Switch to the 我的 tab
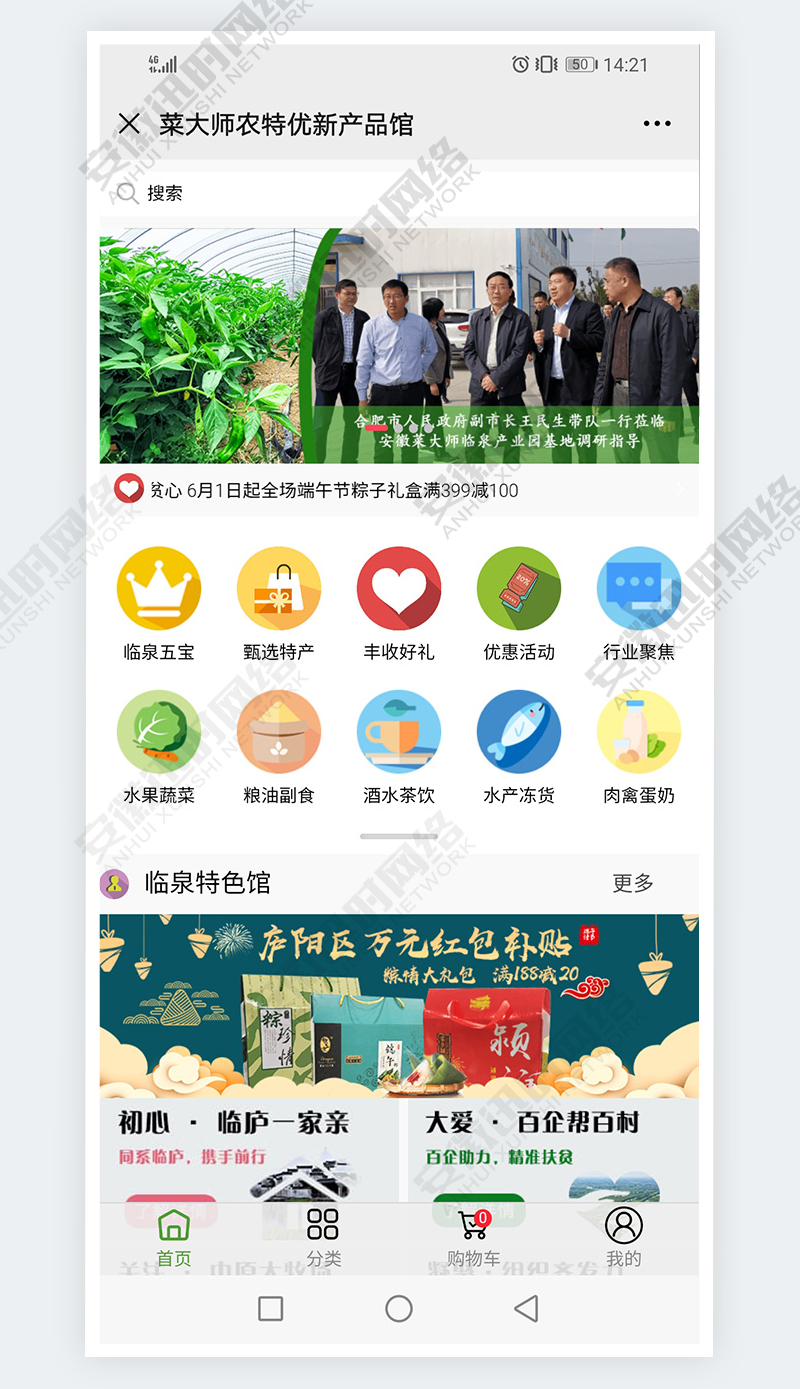Image resolution: width=800 pixels, height=1389 pixels. point(623,1237)
